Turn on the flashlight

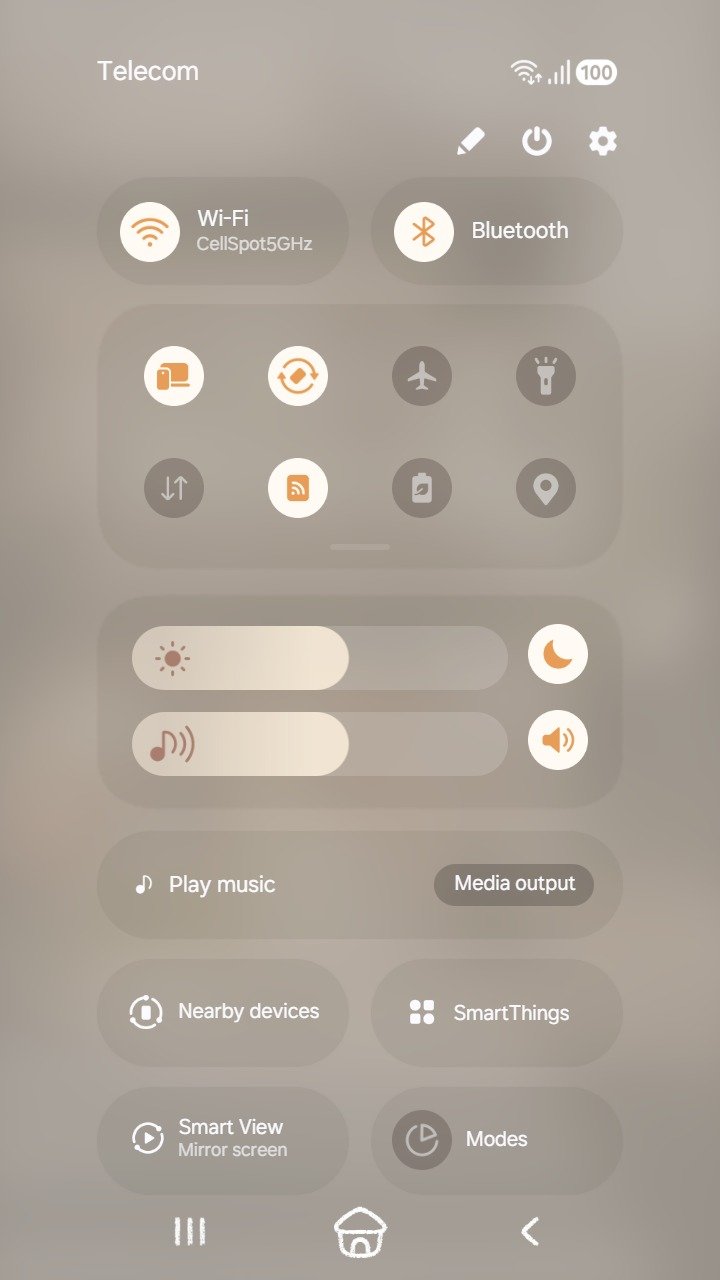(x=546, y=377)
